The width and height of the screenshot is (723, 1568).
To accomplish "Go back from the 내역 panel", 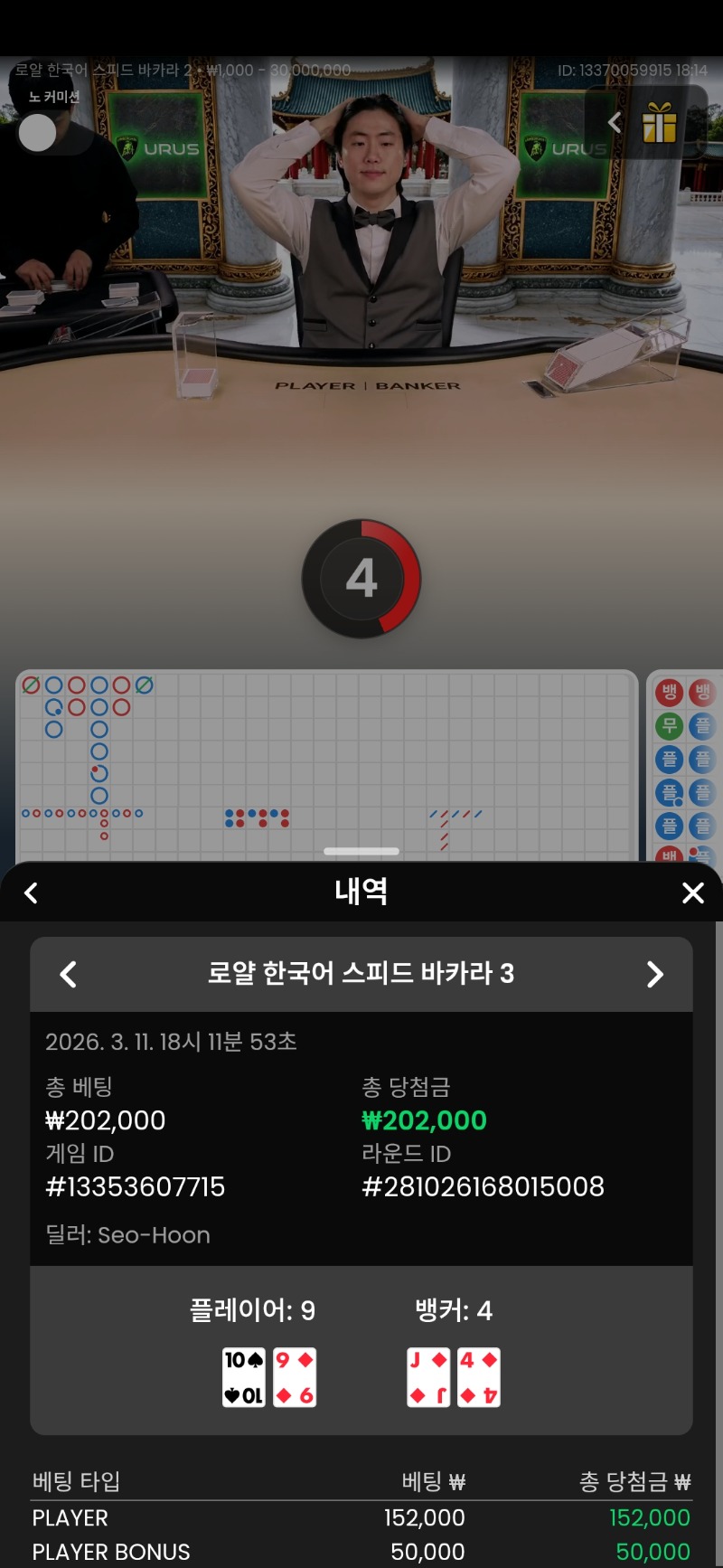I will click(32, 893).
